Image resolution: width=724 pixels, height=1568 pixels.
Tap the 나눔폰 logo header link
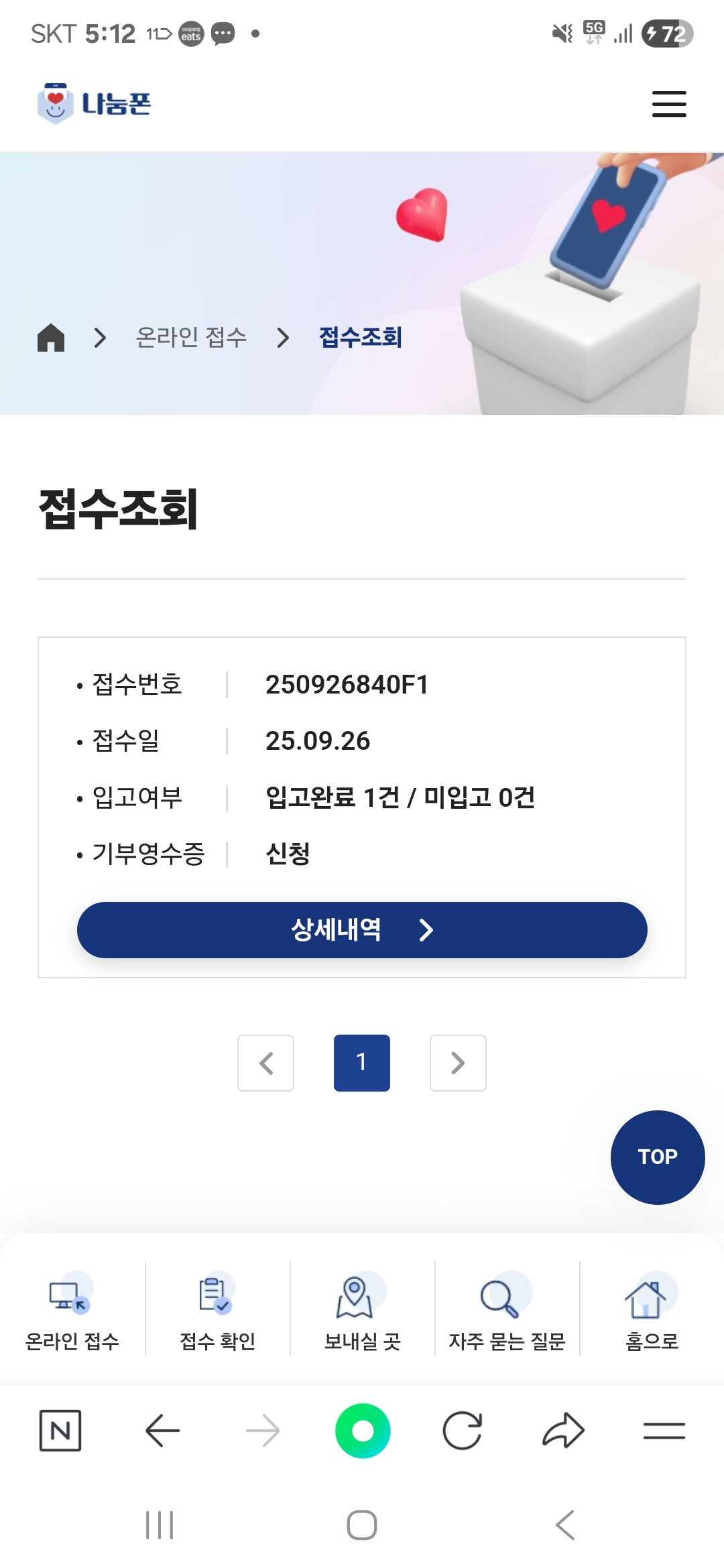pos(95,104)
